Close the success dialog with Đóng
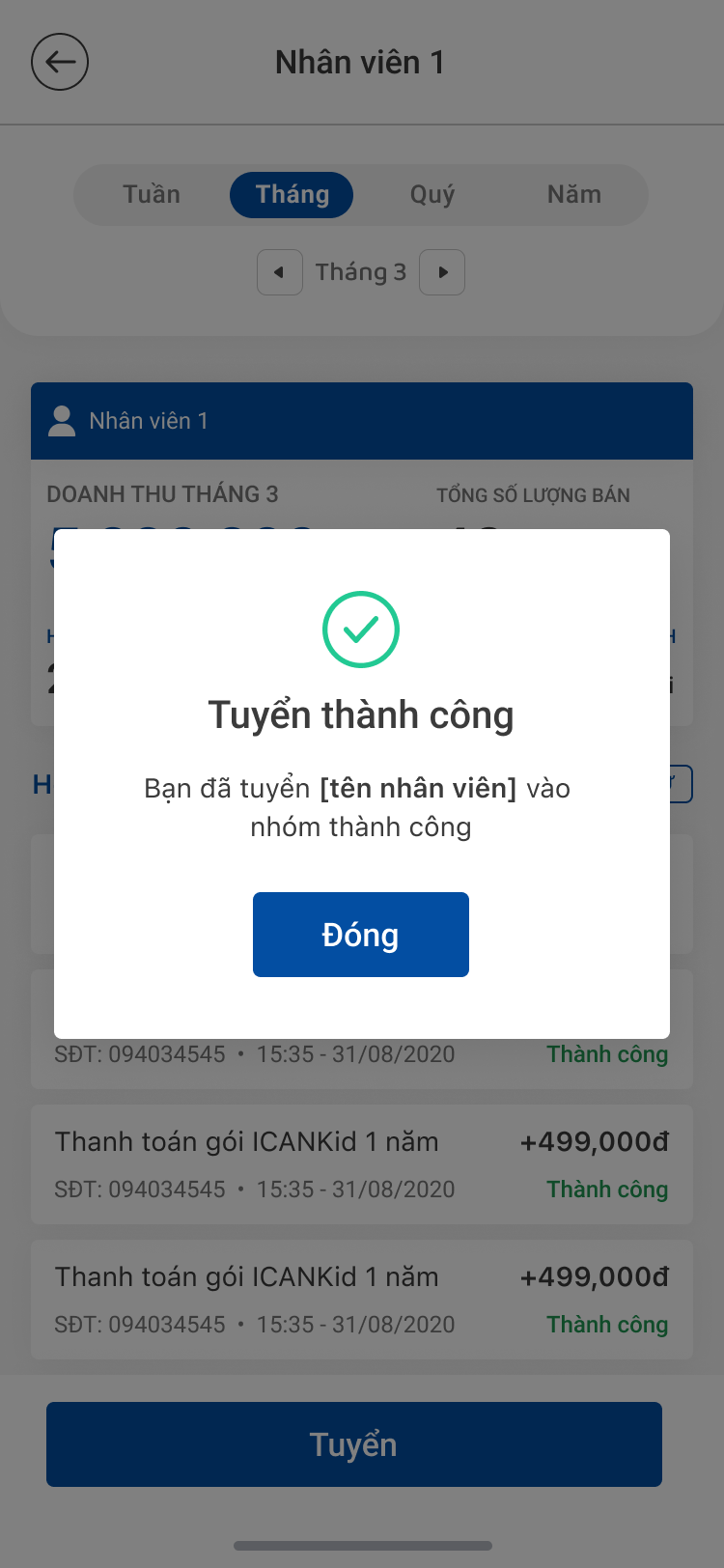The height and width of the screenshot is (1568, 724). pos(361,935)
